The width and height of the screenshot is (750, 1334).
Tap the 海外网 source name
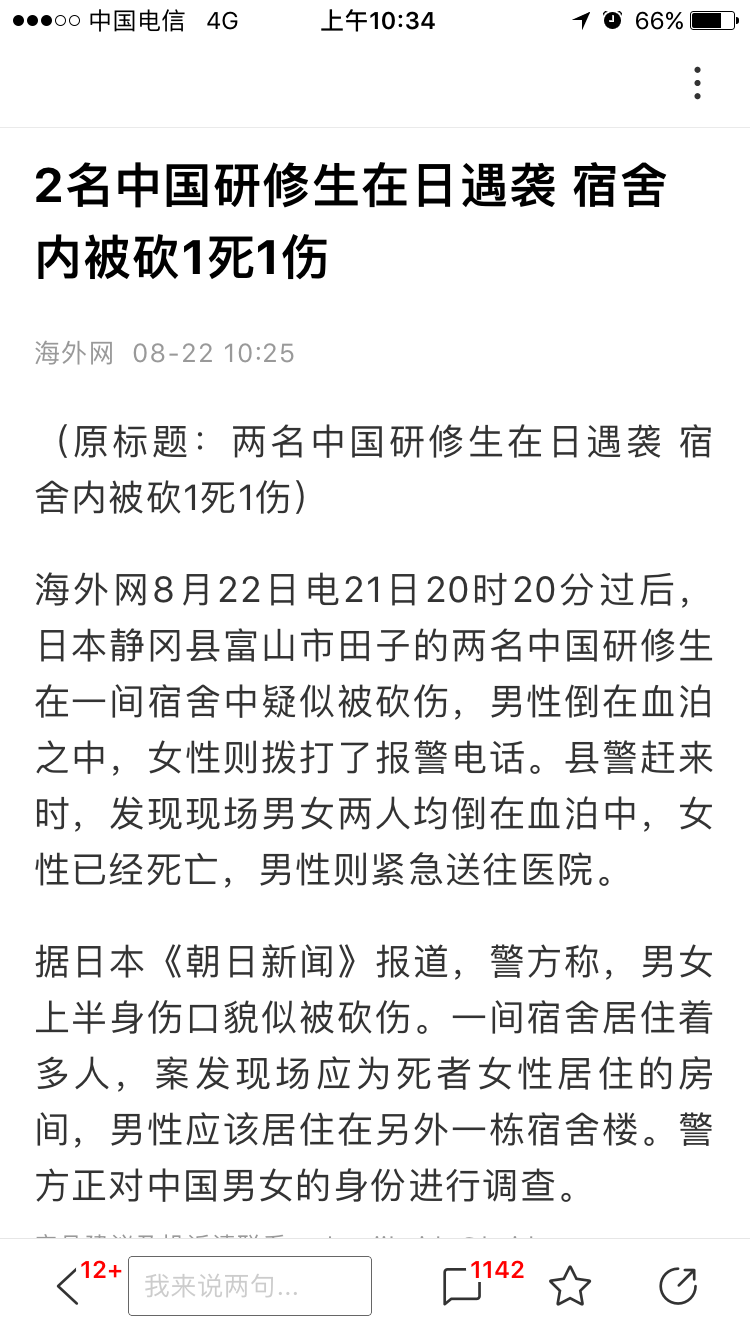point(73,352)
